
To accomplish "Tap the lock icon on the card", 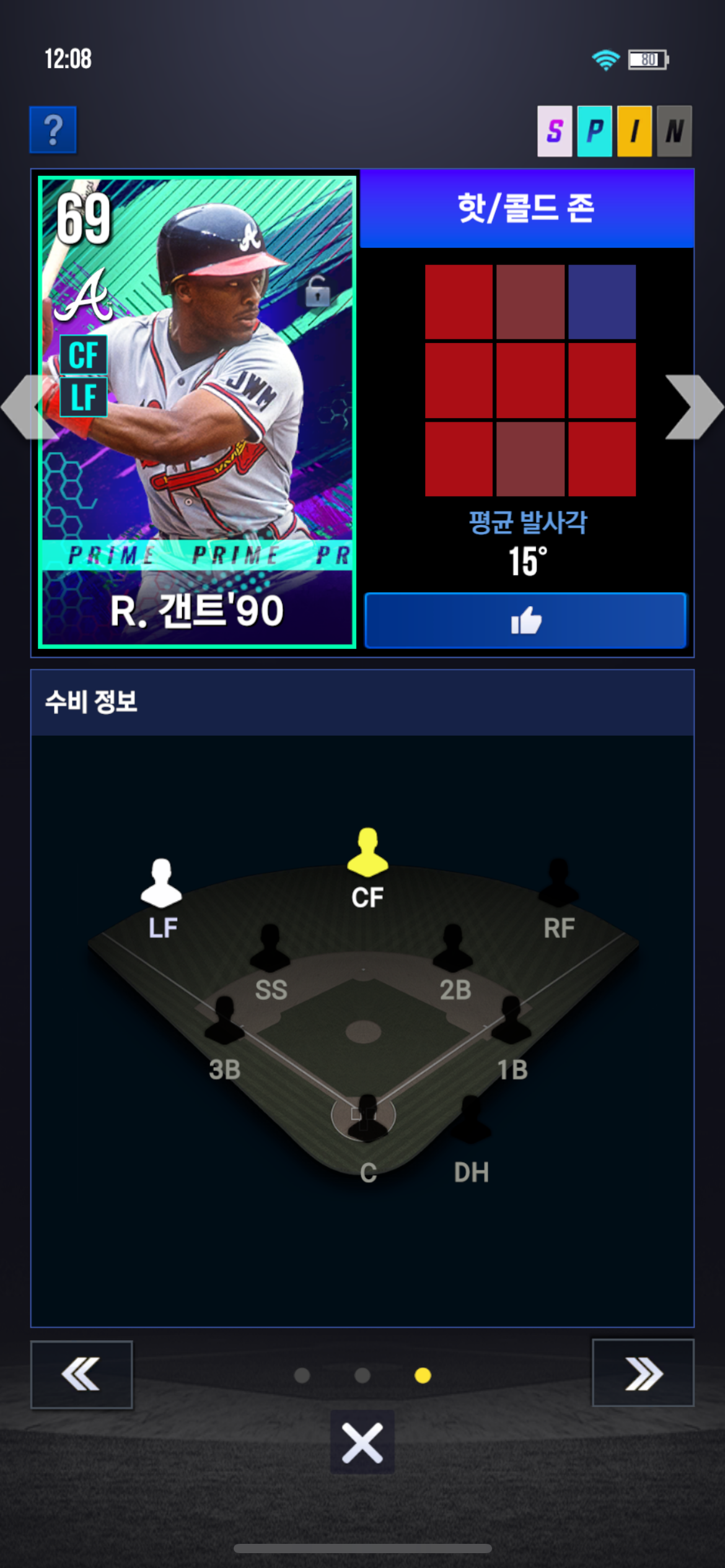I will point(317,292).
